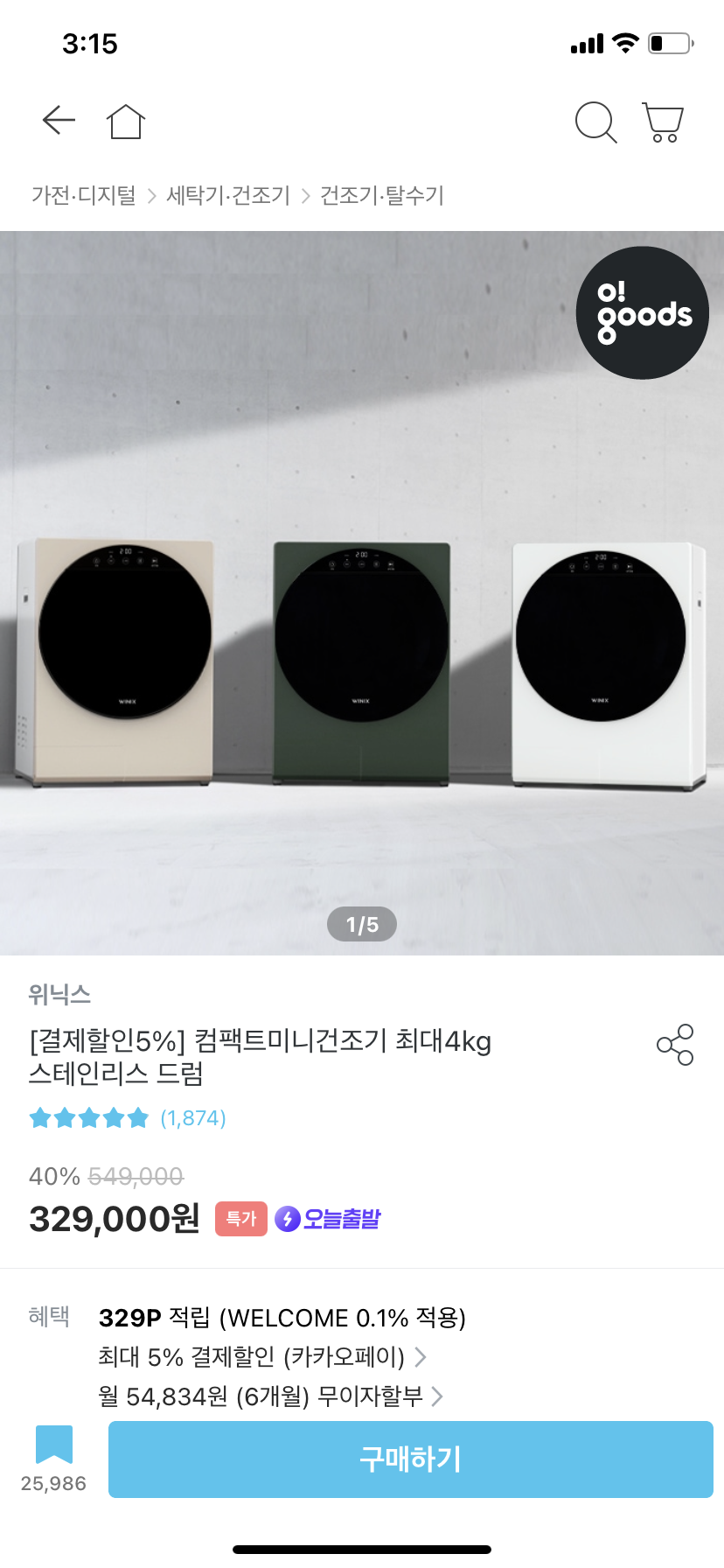Select the 세탁기·건조기 breadcrumb category
The height and width of the screenshot is (1568, 724).
228,195
